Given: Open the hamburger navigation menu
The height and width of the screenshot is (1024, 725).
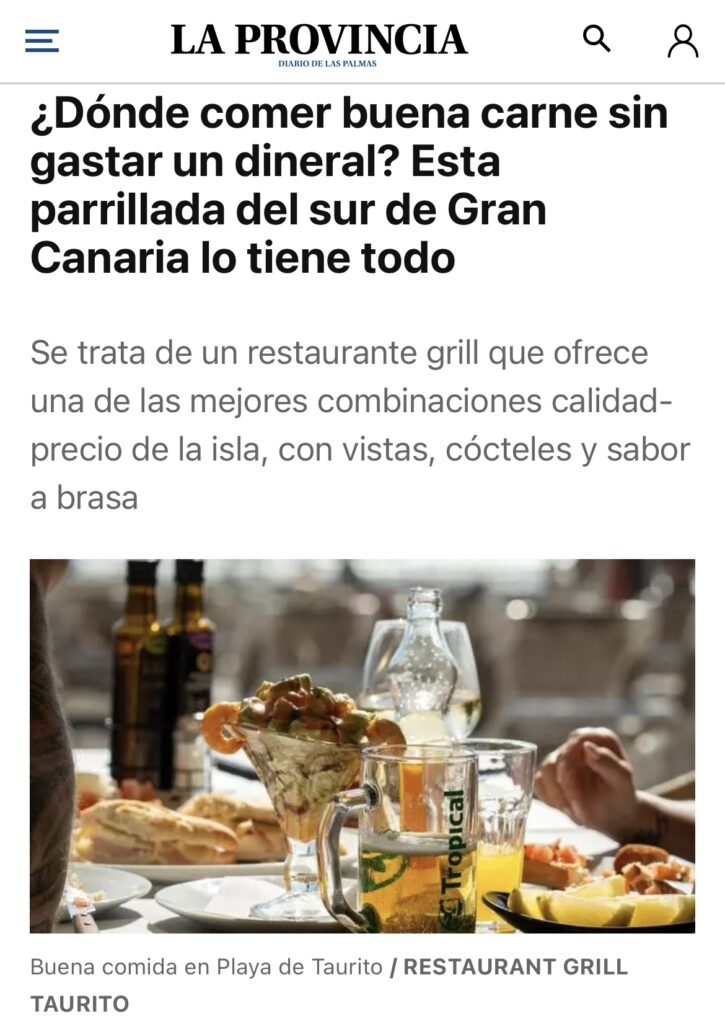Looking at the screenshot, I should tap(42, 41).
